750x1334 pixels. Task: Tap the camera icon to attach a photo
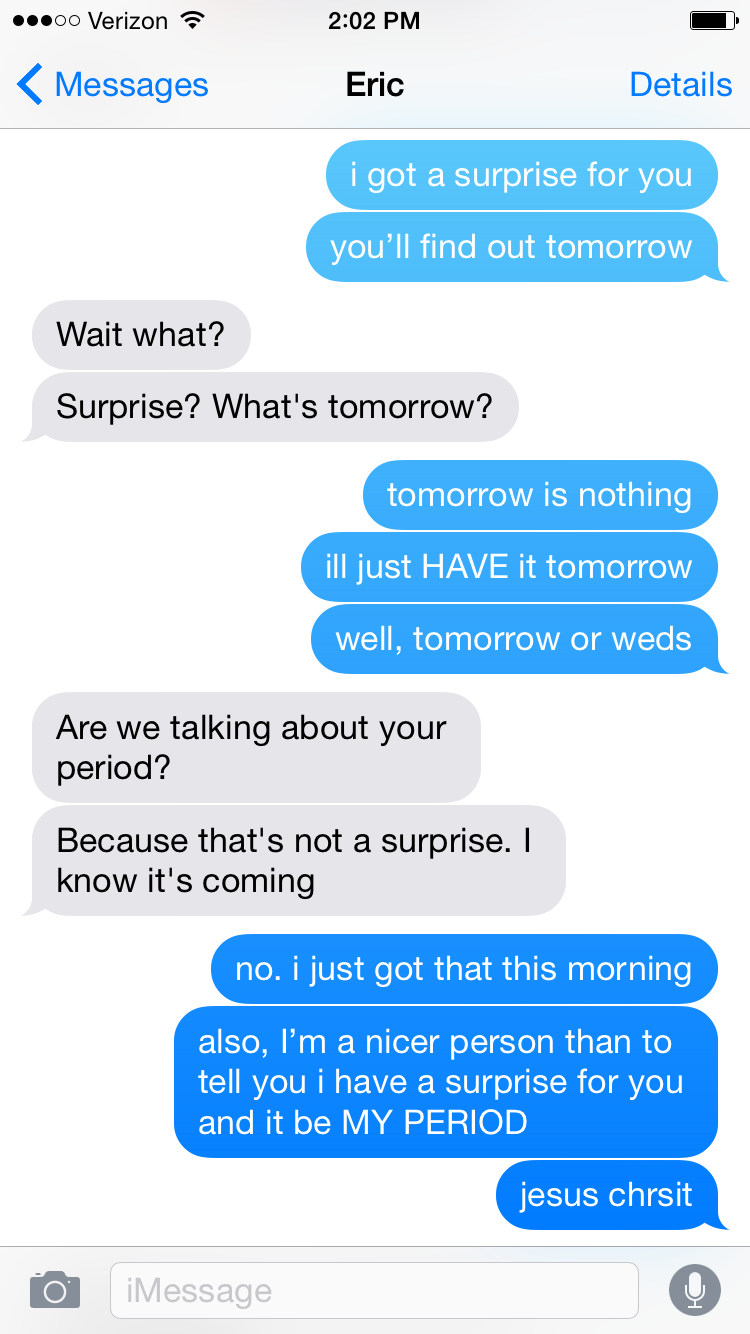55,1290
